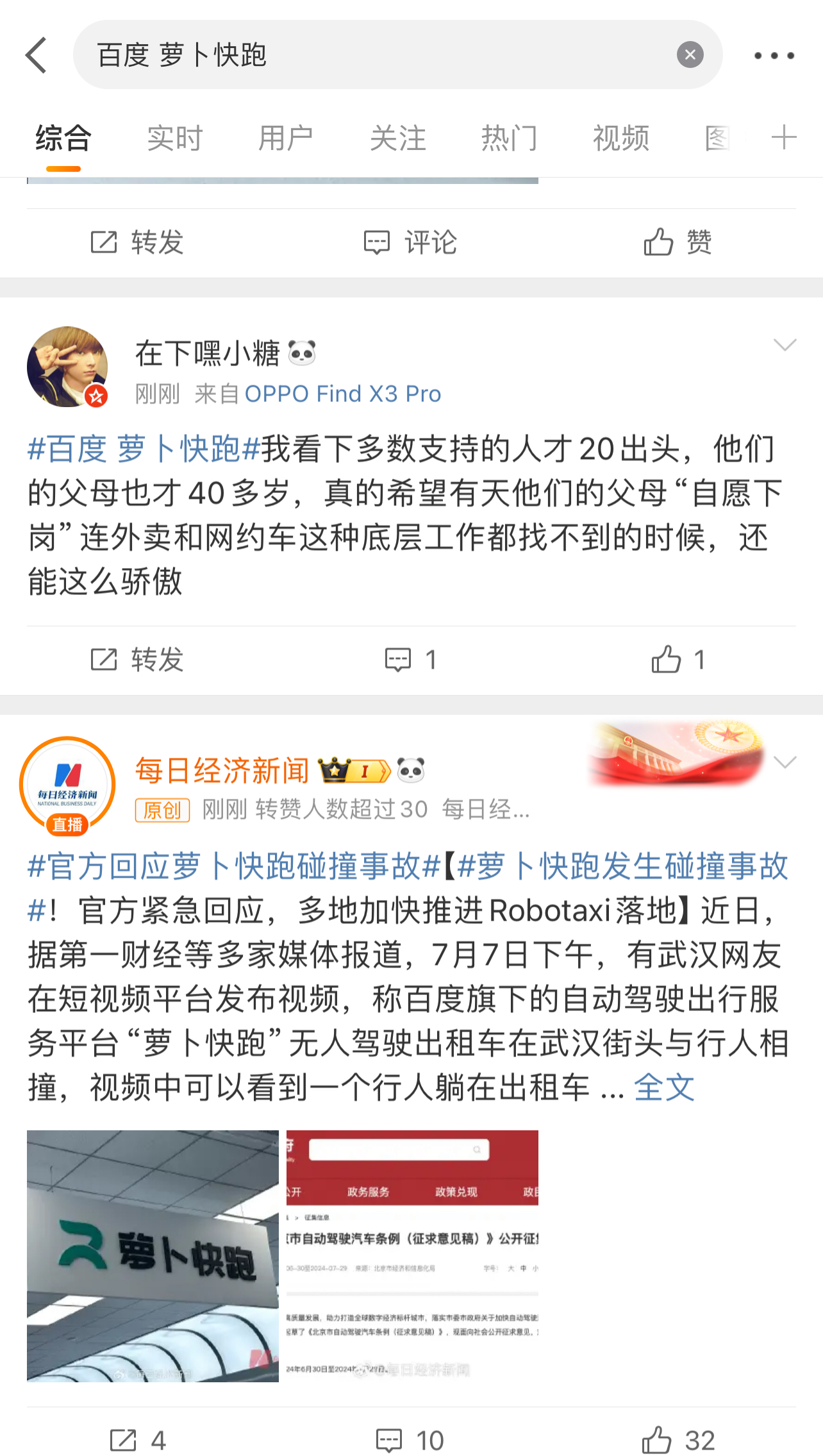823x1456 pixels.
Task: Add a tab with the plus icon
Action: tap(783, 137)
